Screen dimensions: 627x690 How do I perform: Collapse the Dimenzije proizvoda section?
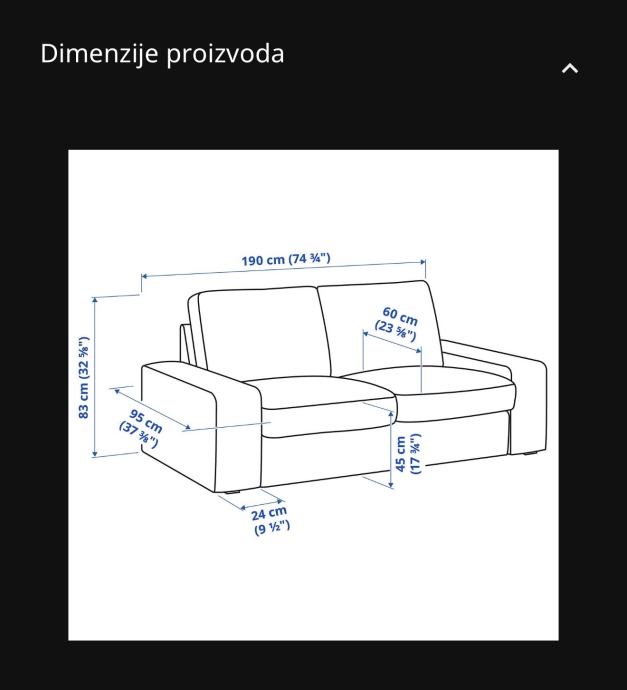[570, 68]
